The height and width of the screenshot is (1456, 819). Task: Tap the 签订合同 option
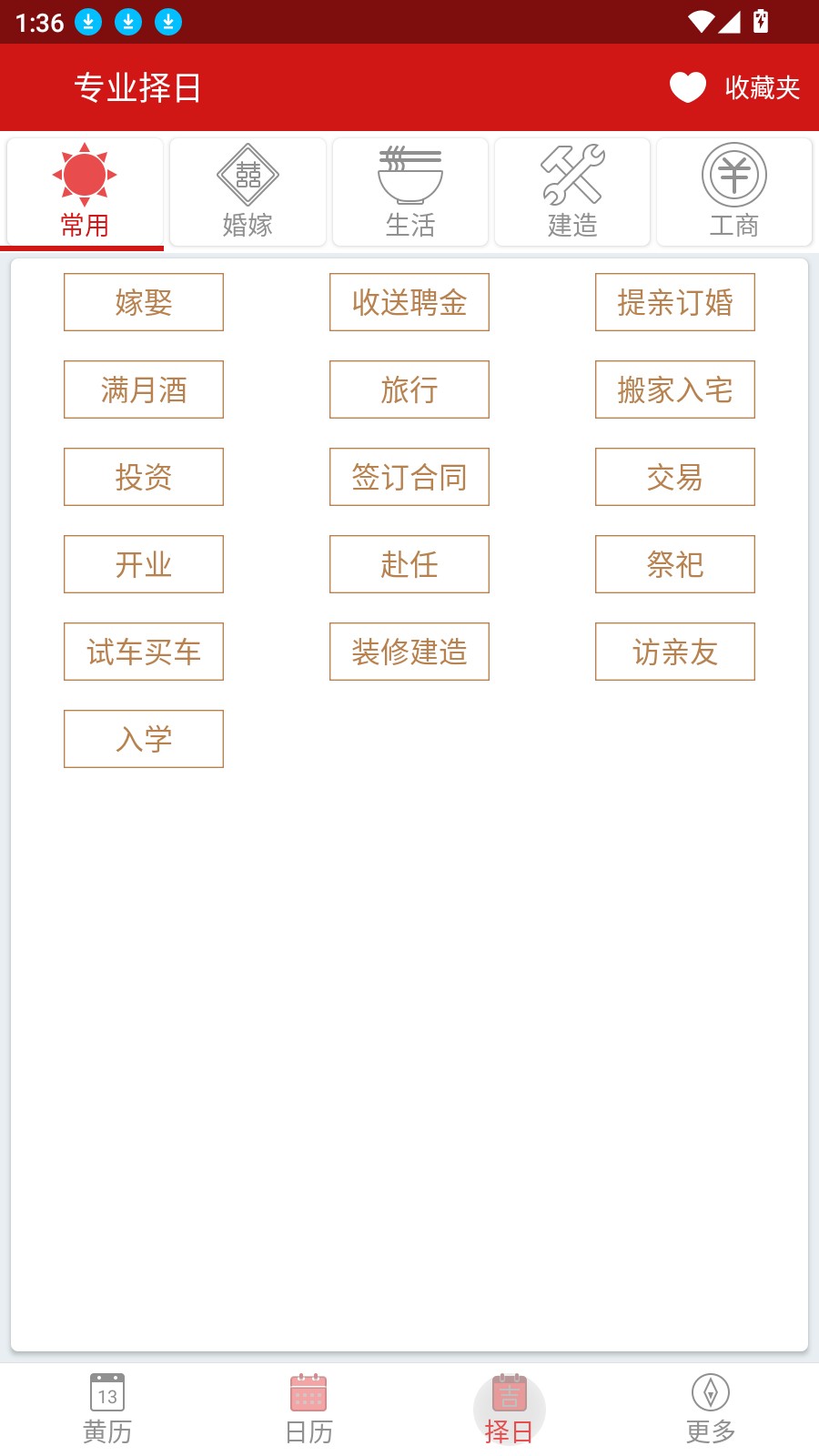pyautogui.click(x=409, y=476)
